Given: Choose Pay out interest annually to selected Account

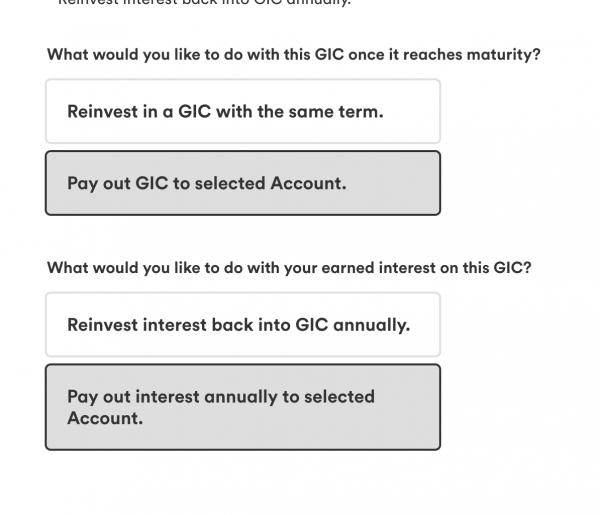Looking at the screenshot, I should (242, 407).
